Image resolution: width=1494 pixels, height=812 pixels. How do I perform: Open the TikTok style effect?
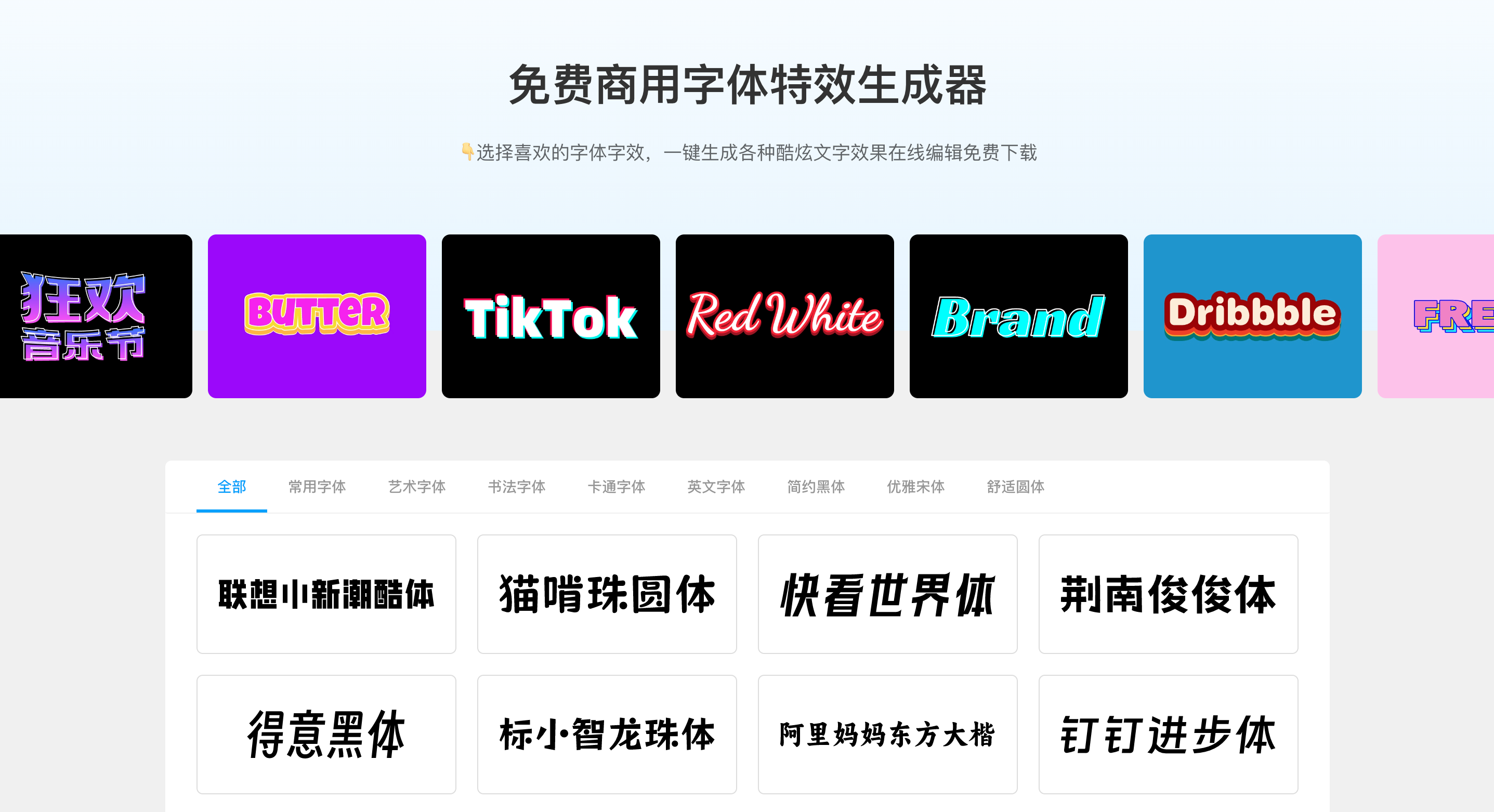click(x=551, y=316)
